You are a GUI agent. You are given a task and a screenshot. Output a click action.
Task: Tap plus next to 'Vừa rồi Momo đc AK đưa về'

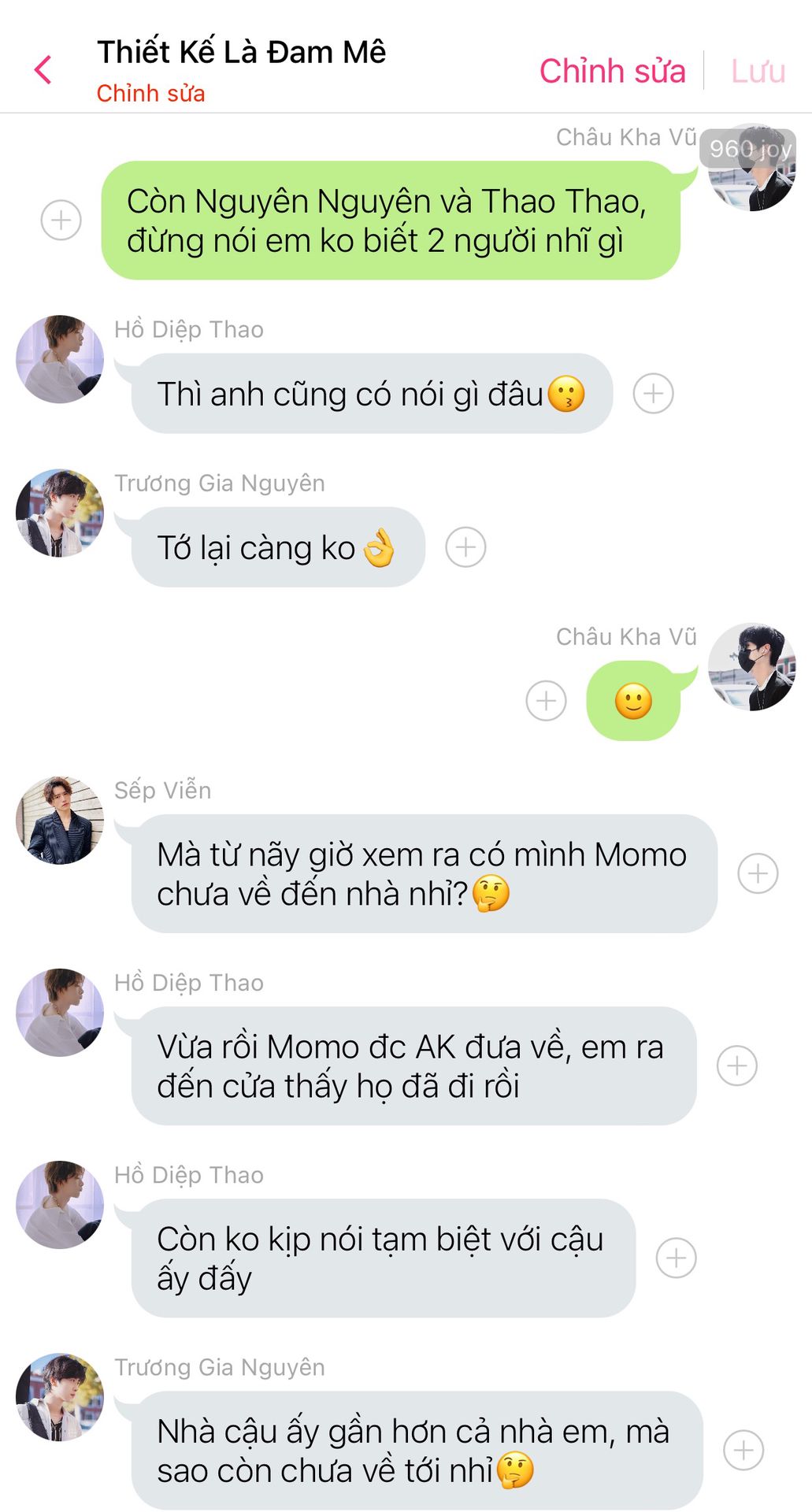(737, 1065)
